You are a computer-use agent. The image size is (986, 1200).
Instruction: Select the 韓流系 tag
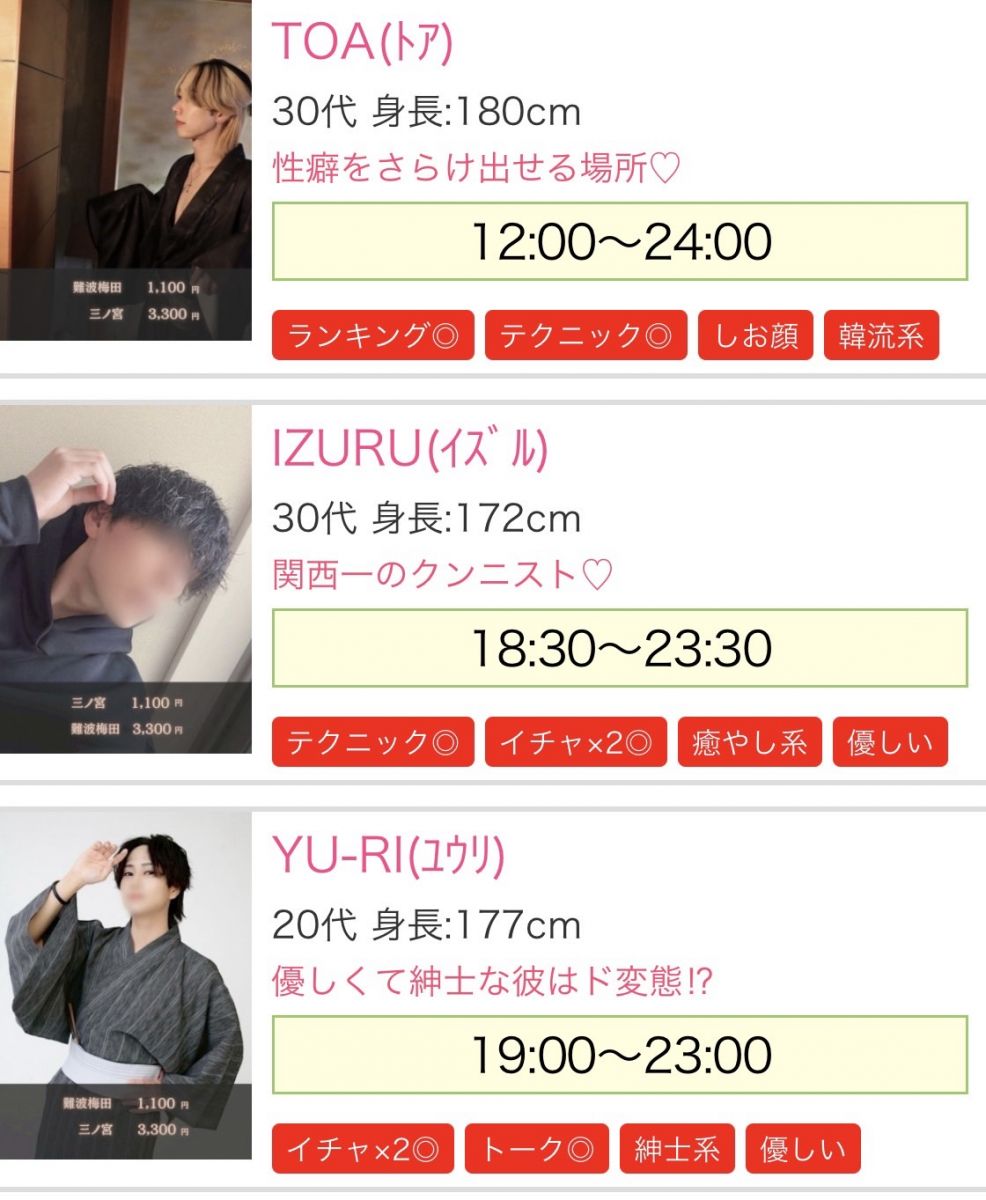(881, 336)
